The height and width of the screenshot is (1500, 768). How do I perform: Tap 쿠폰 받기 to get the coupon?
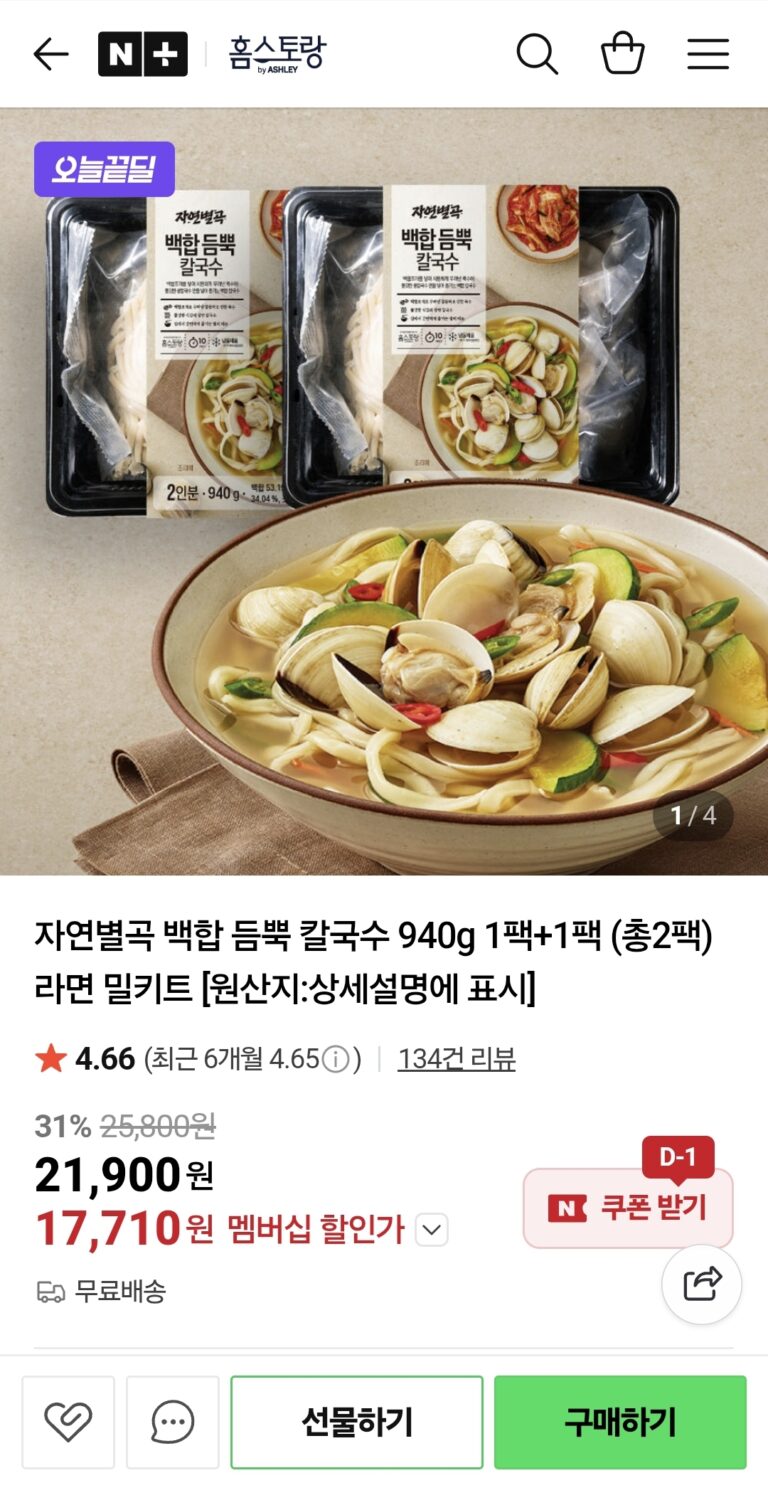point(628,1208)
